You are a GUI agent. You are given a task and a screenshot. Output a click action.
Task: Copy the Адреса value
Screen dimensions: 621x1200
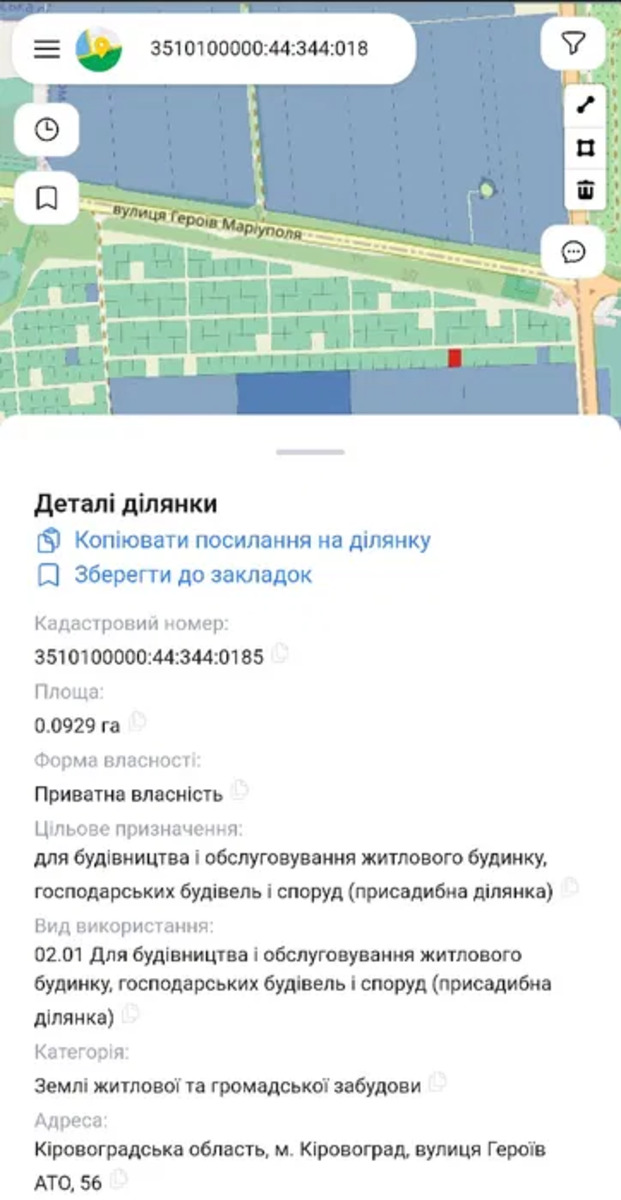pos(119,1180)
